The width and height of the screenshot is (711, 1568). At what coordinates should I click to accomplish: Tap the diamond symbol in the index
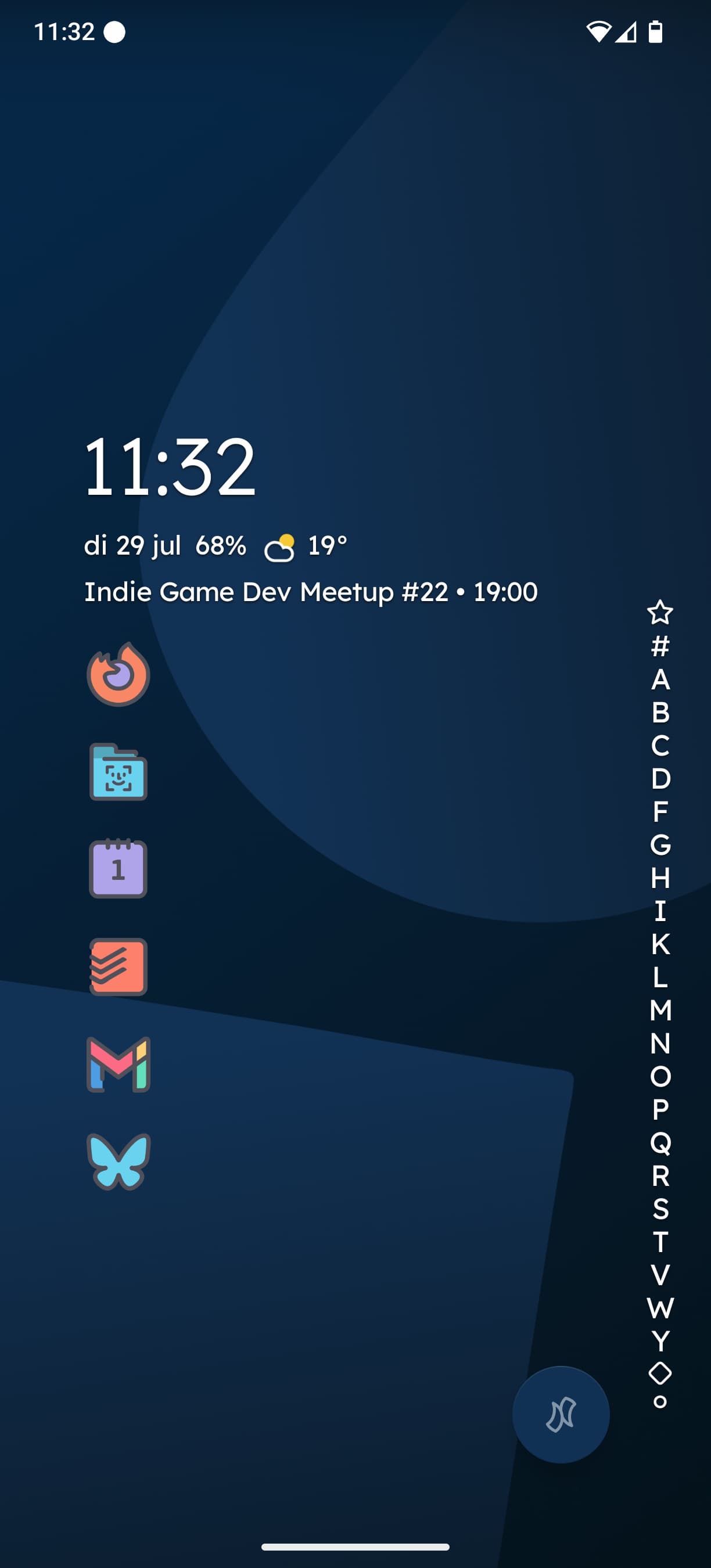click(660, 1373)
